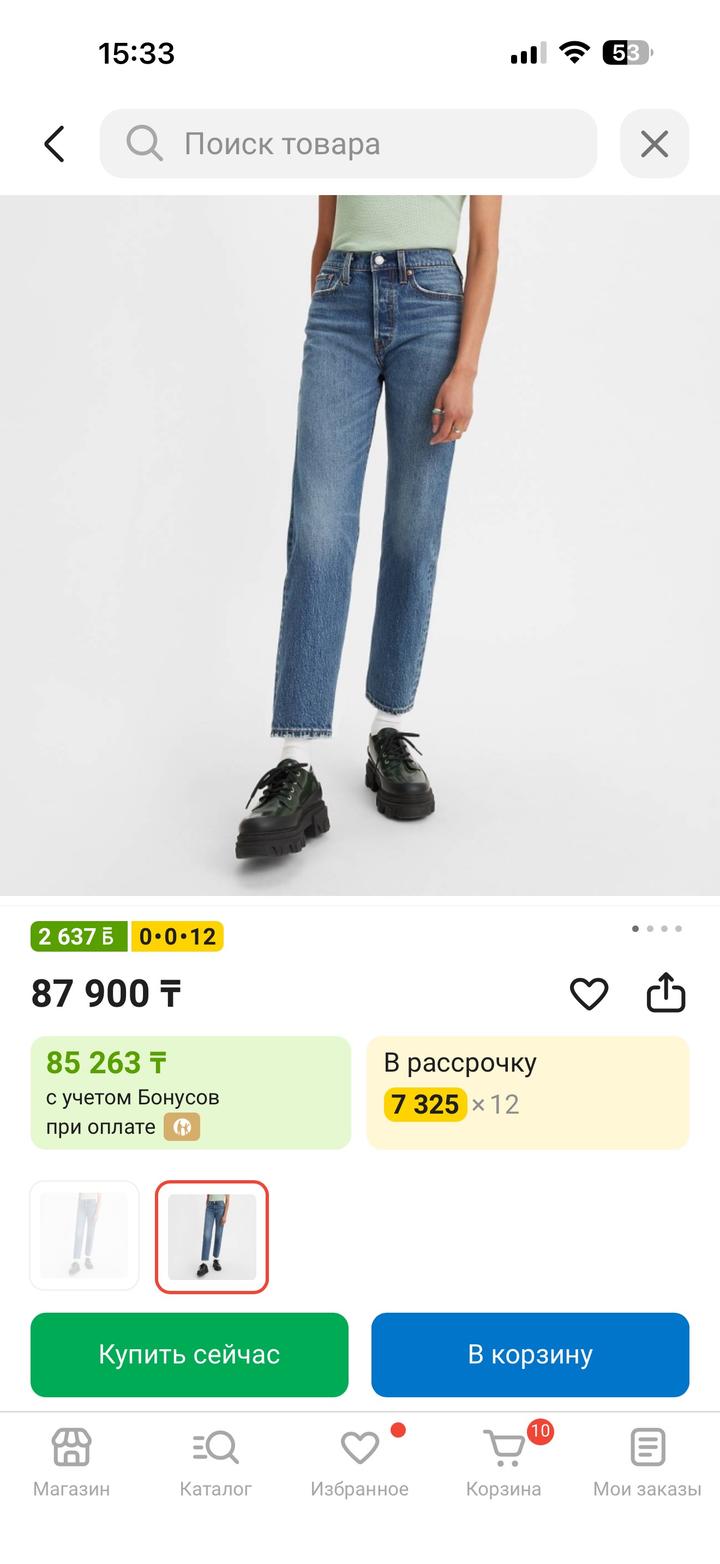Open В рассрочку installment option
This screenshot has height=1564, width=720.
(x=528, y=1093)
